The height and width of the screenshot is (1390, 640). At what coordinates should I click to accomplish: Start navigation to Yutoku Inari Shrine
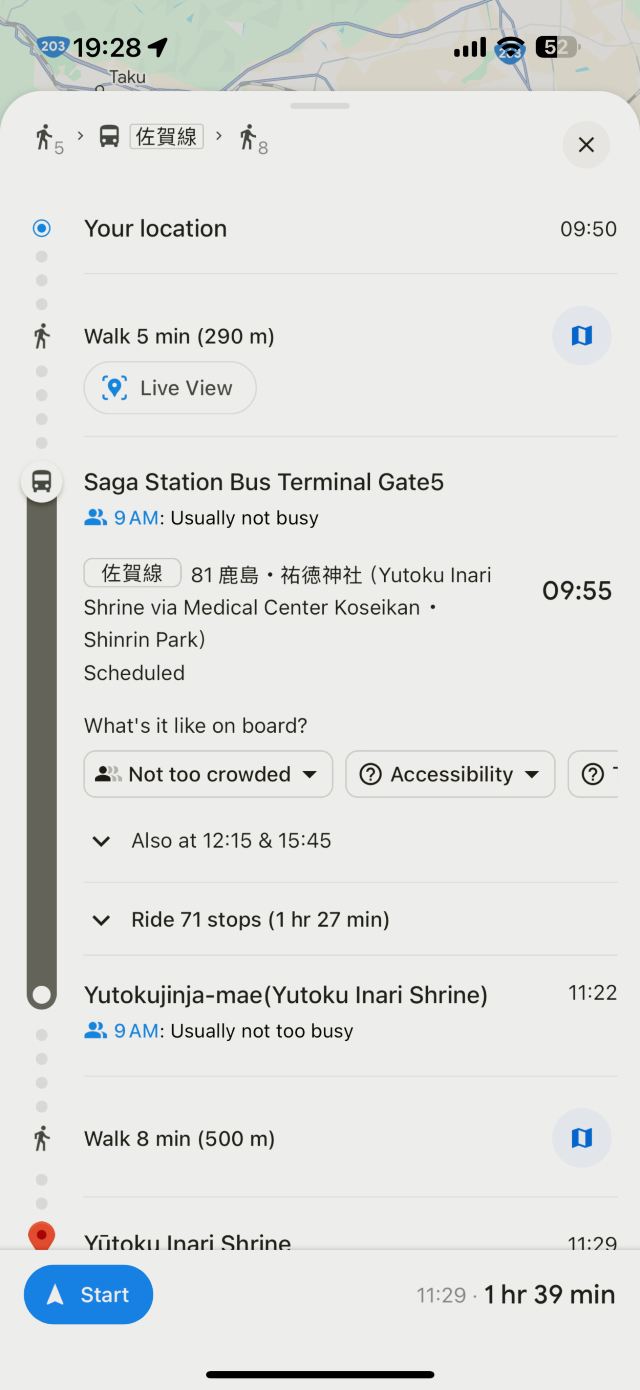pos(89,1295)
